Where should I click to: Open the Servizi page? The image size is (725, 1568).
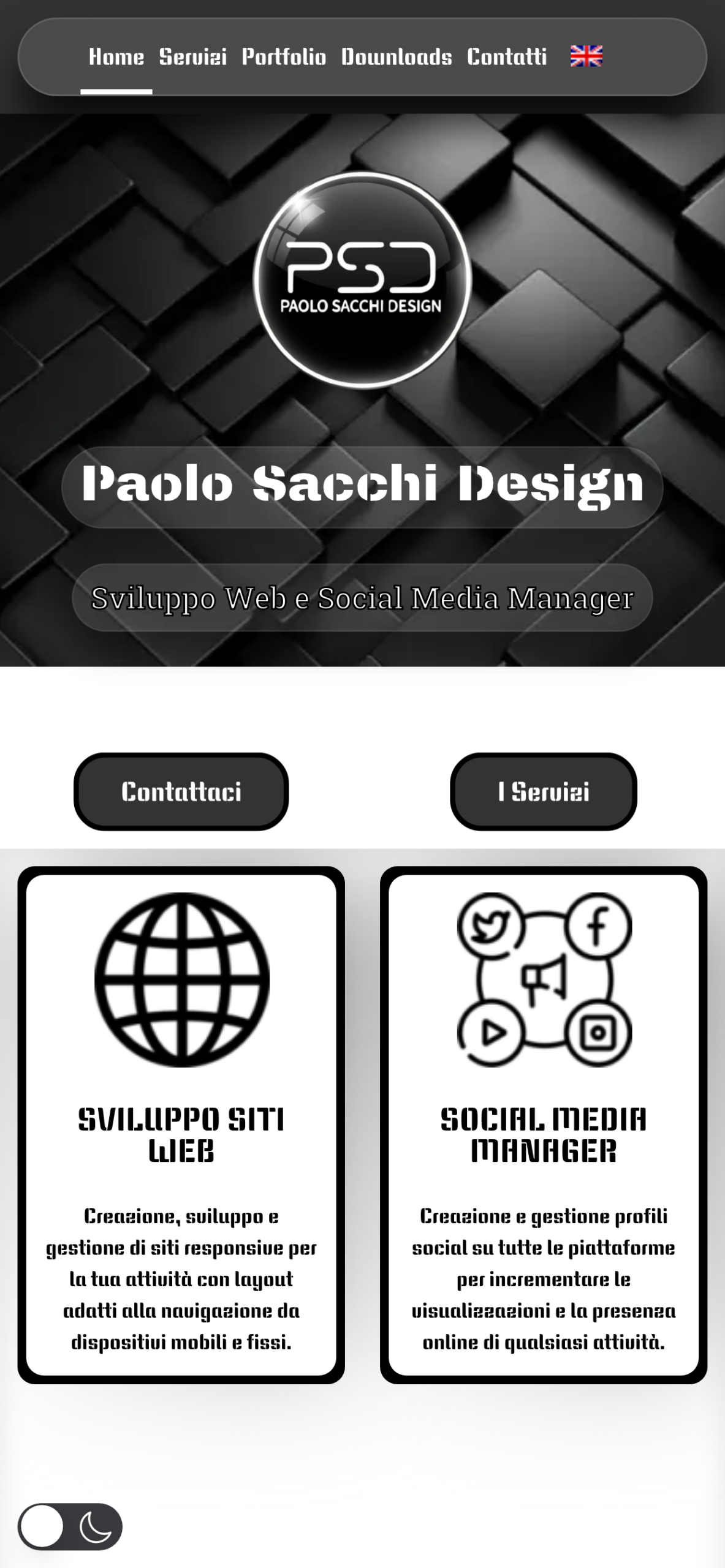192,57
